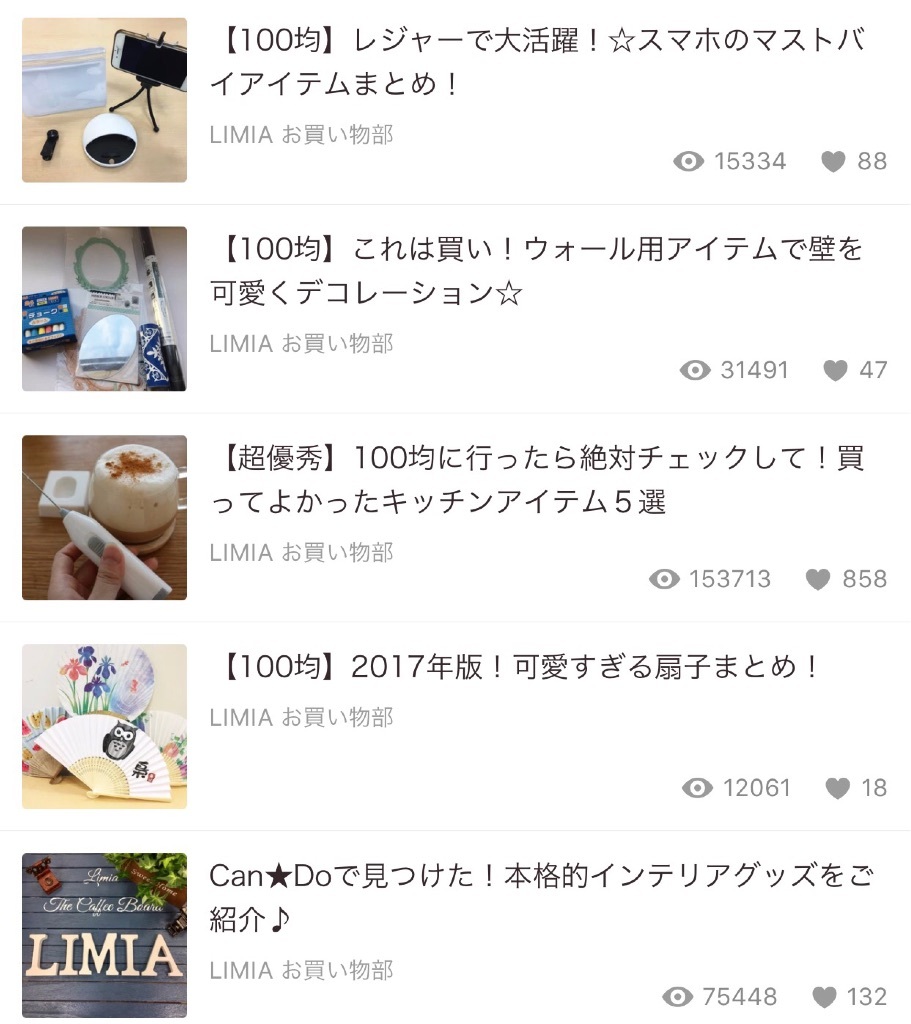View the 2017年版 扇子まとめ article
This screenshot has width=911, height=1024.
[516, 667]
